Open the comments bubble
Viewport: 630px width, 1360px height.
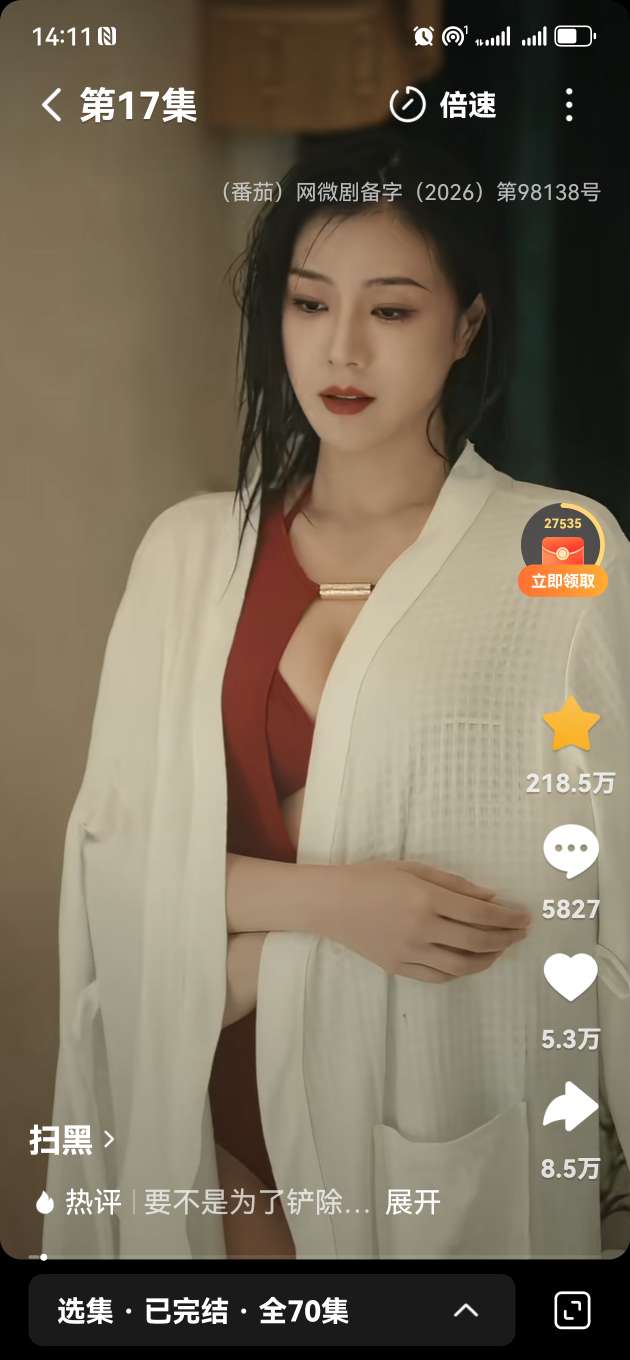570,852
